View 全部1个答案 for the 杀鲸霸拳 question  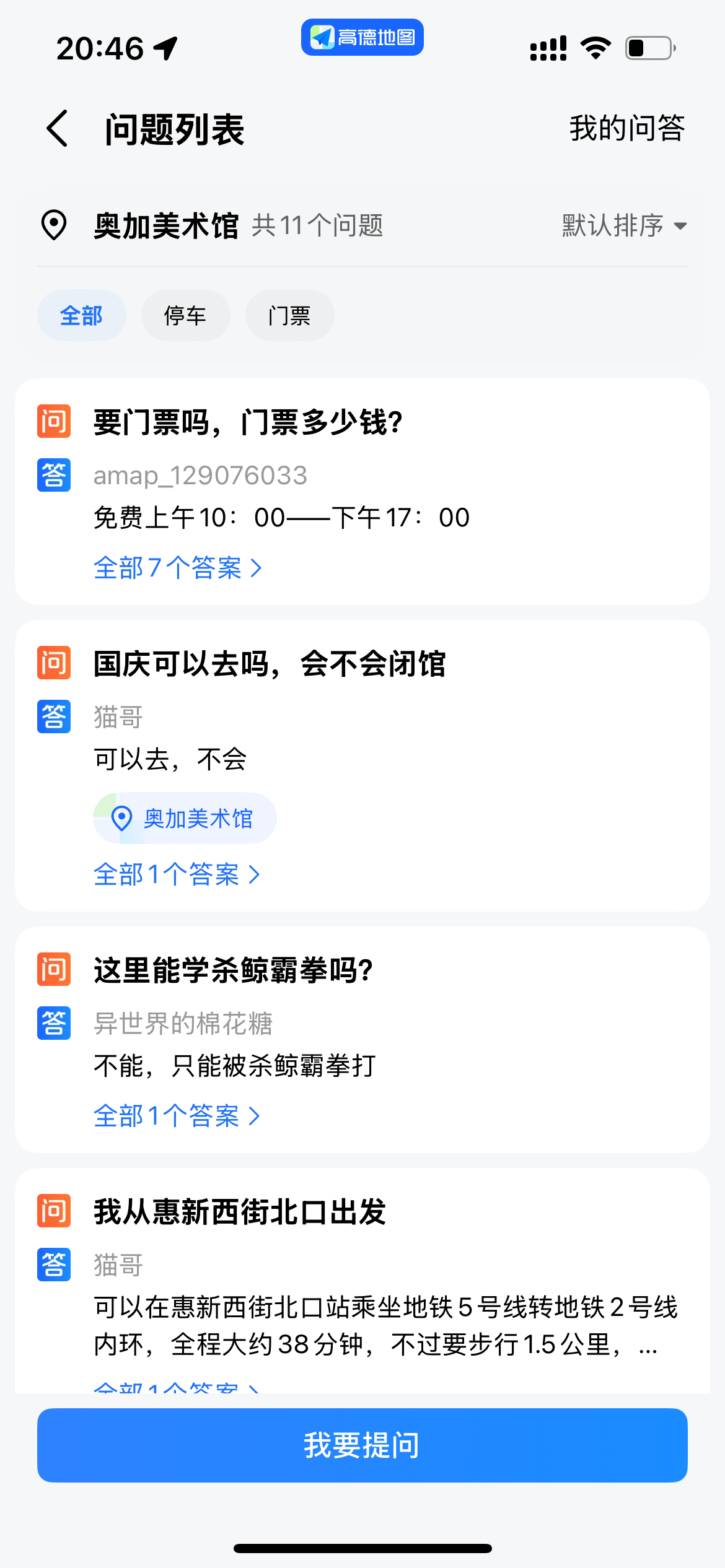176,1116
